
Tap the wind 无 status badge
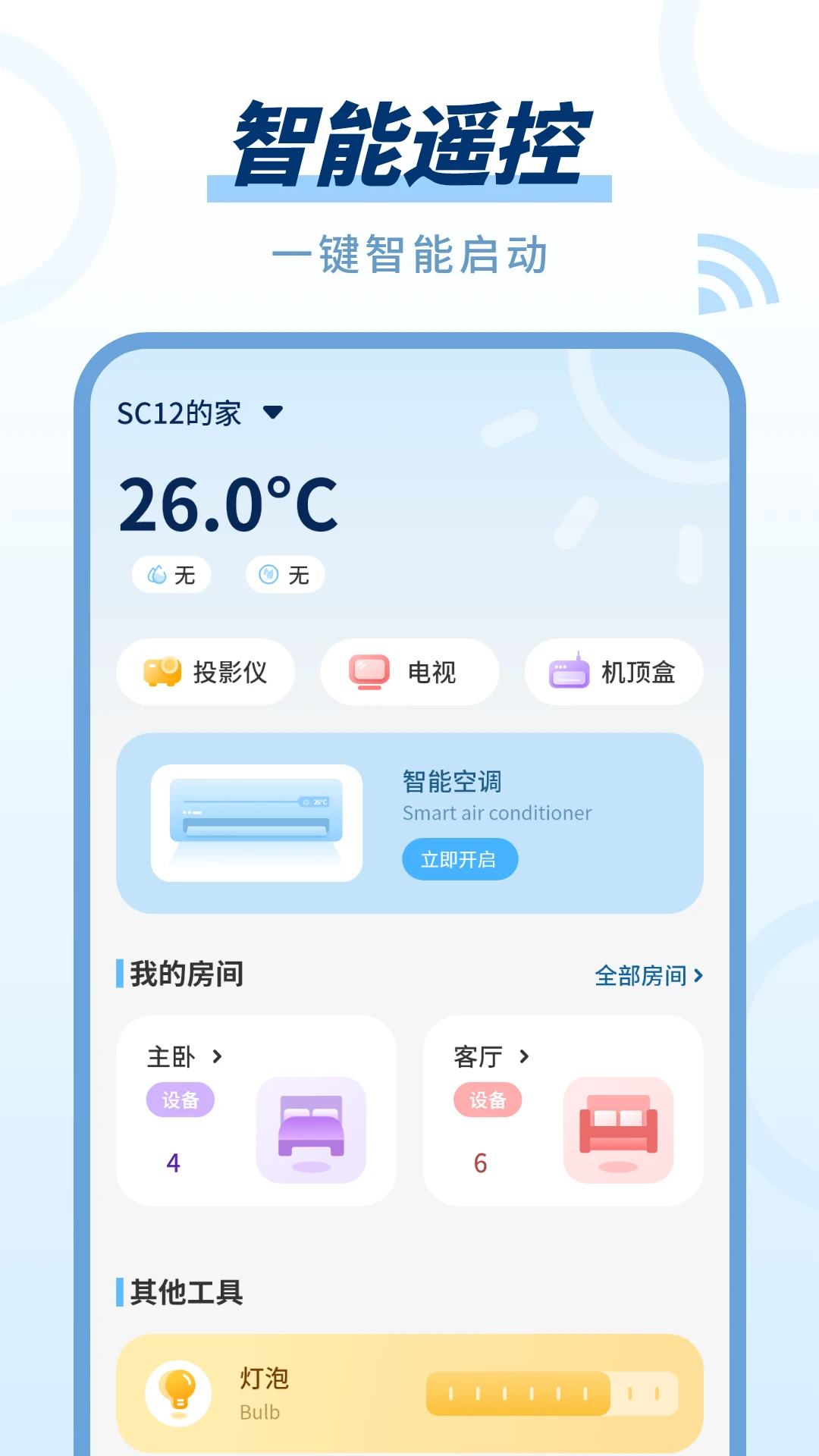tap(284, 575)
